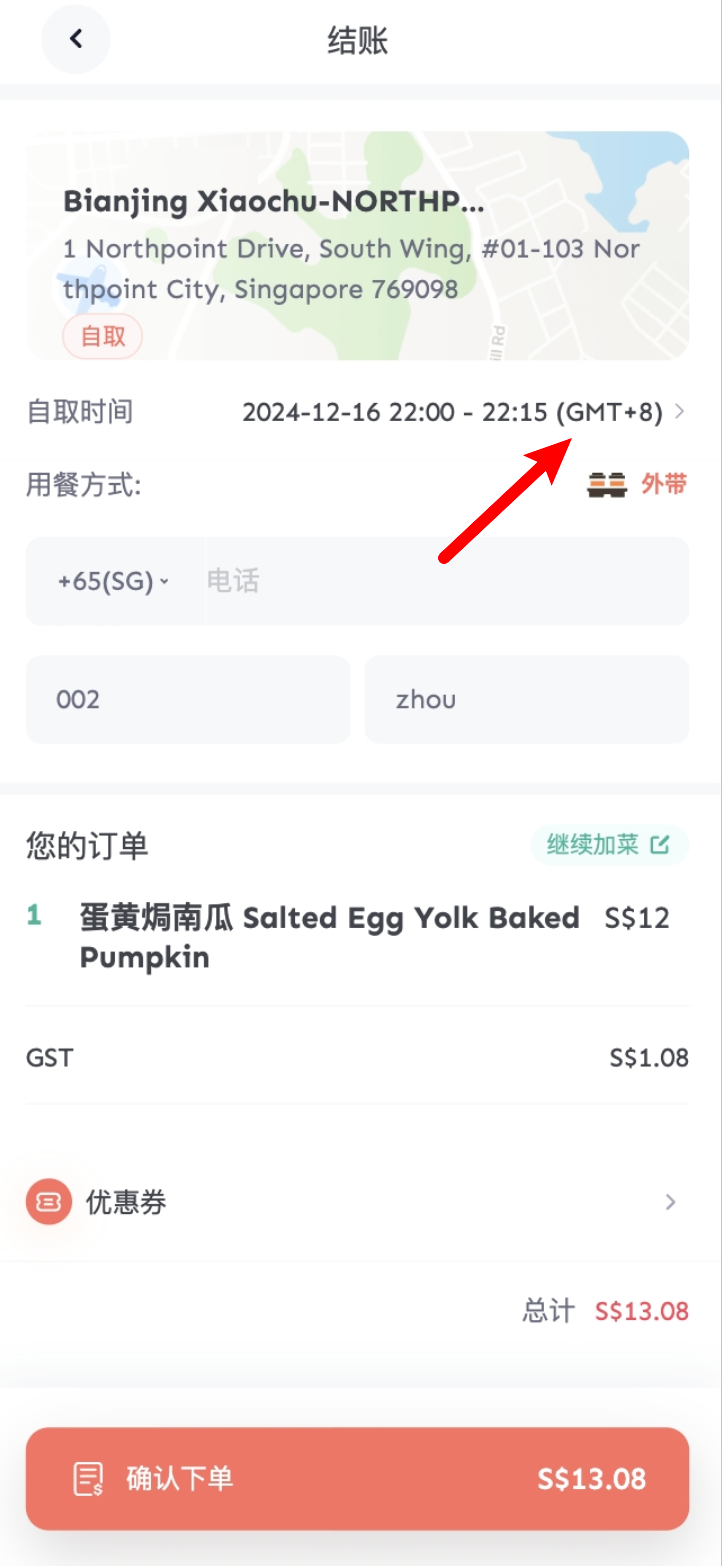Change the pickup time 22:00 - 22:15

(464, 412)
